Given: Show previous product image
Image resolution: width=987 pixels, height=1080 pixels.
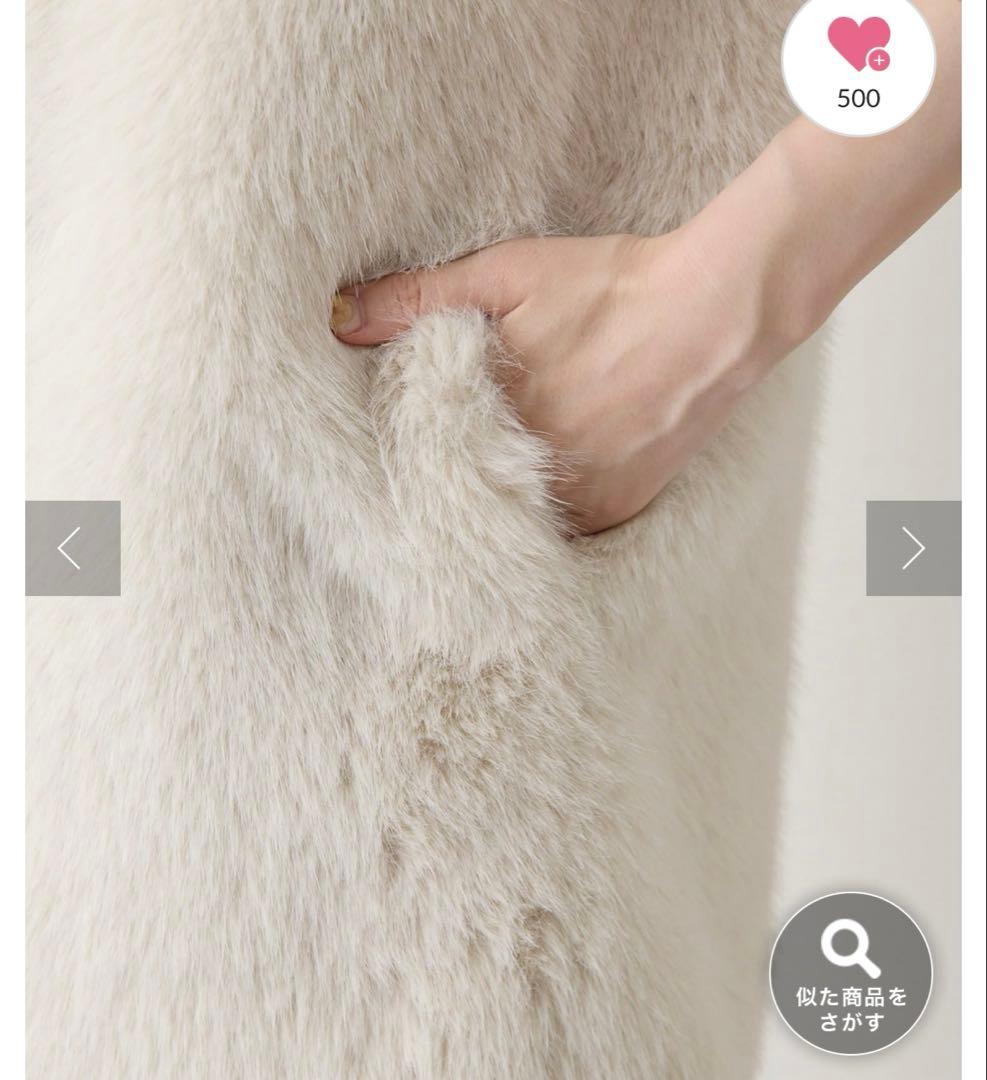Looking at the screenshot, I should [x=72, y=548].
